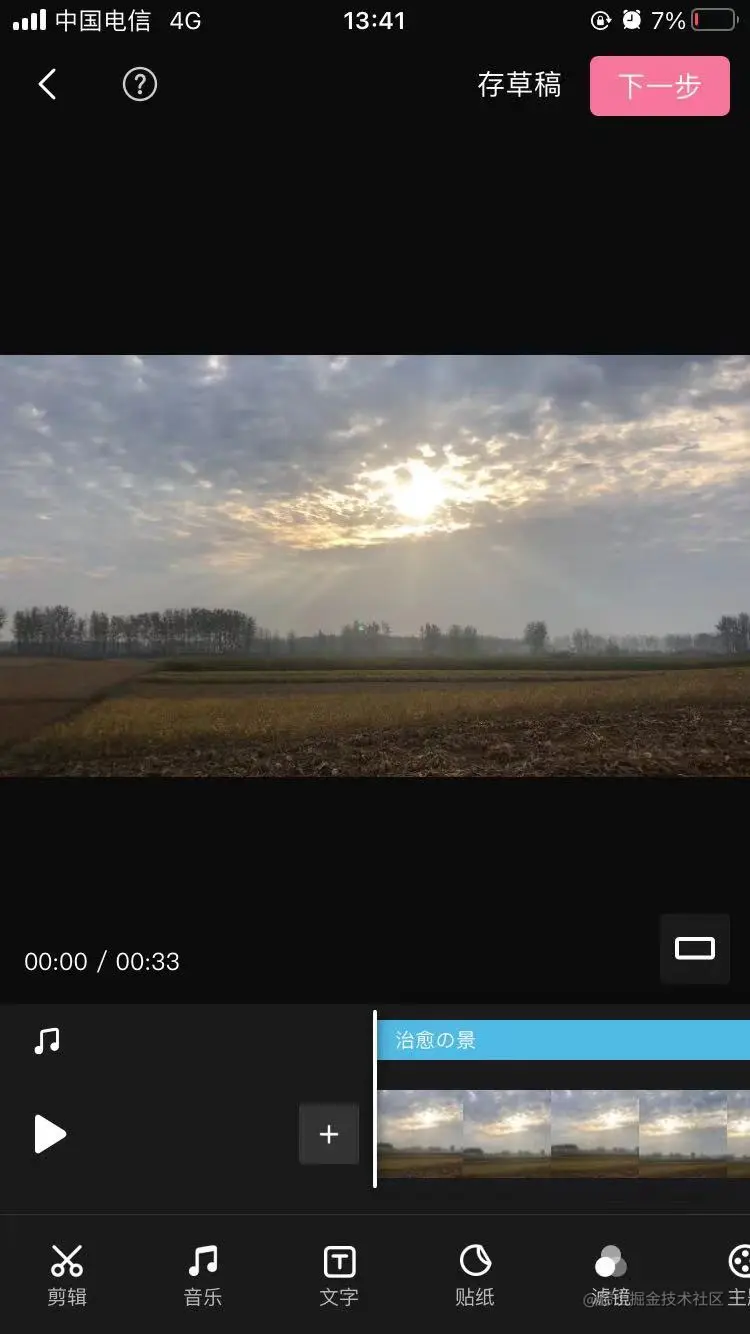Image resolution: width=750 pixels, height=1334 pixels.
Task: Open the 文字 text tool
Action: (339, 1275)
